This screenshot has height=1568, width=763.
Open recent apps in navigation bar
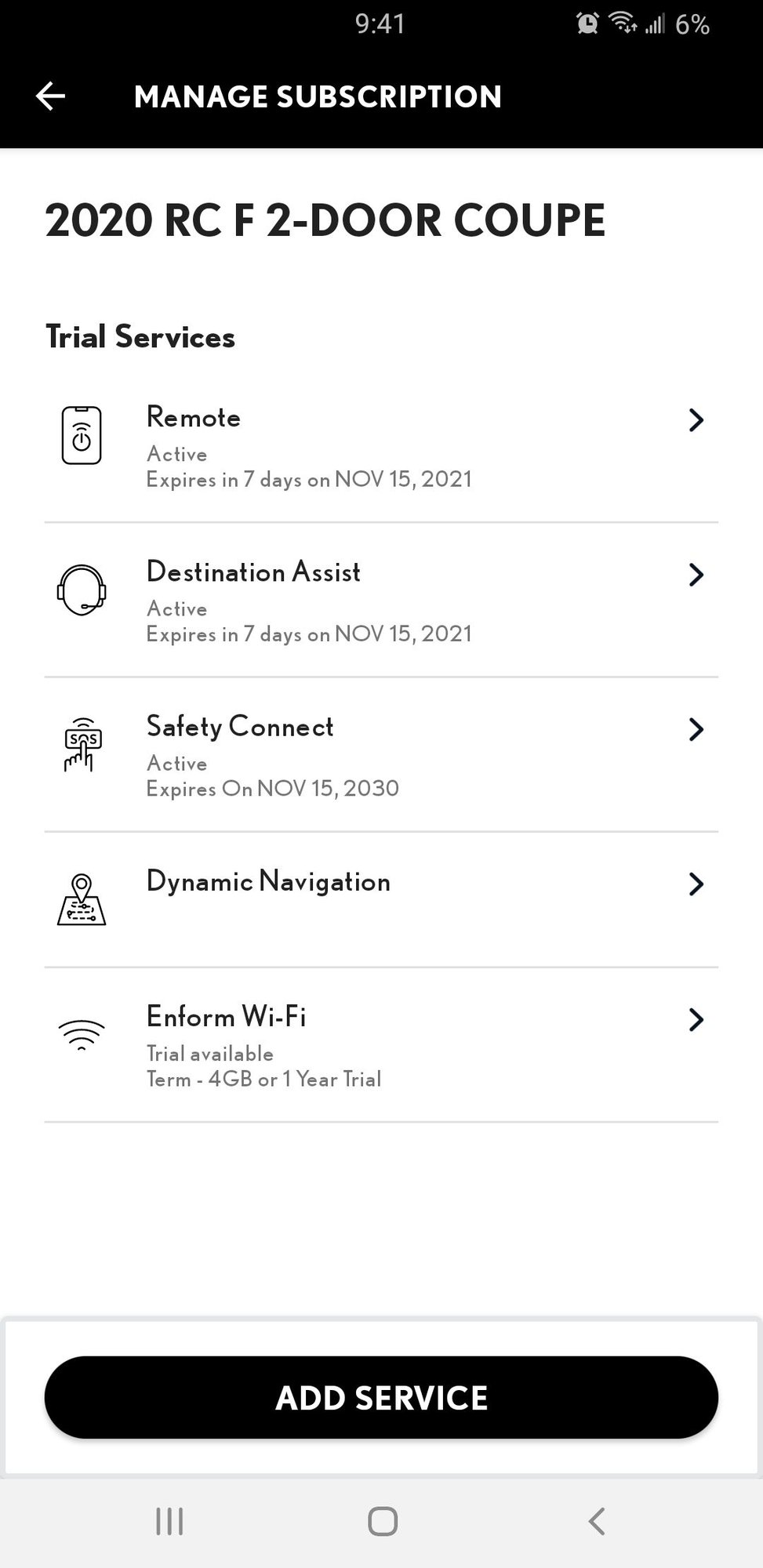[x=169, y=1521]
